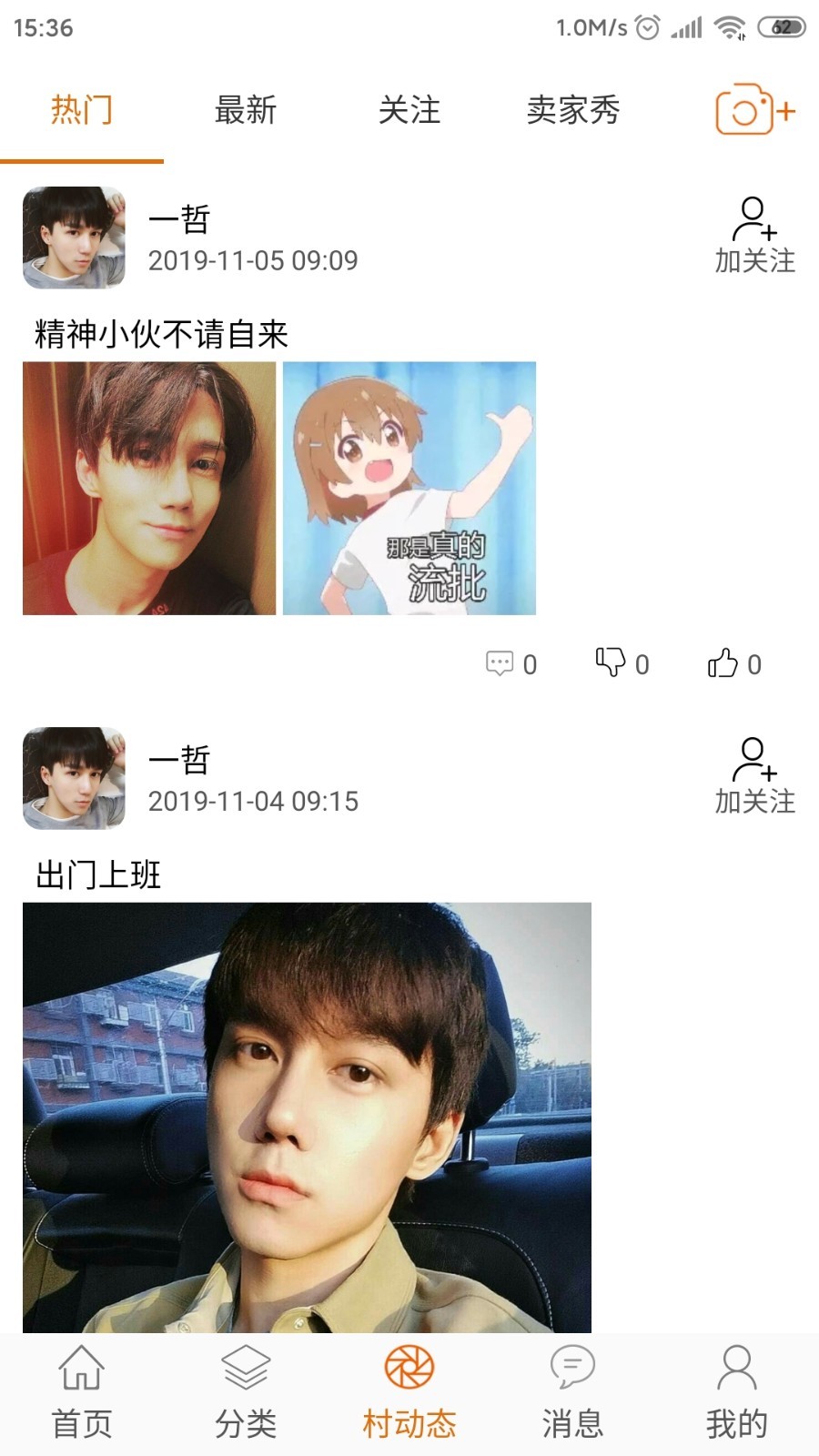Viewport: 819px width, 1456px height.
Task: Dislike the 精神小伙不请自来 post
Action: [x=622, y=664]
